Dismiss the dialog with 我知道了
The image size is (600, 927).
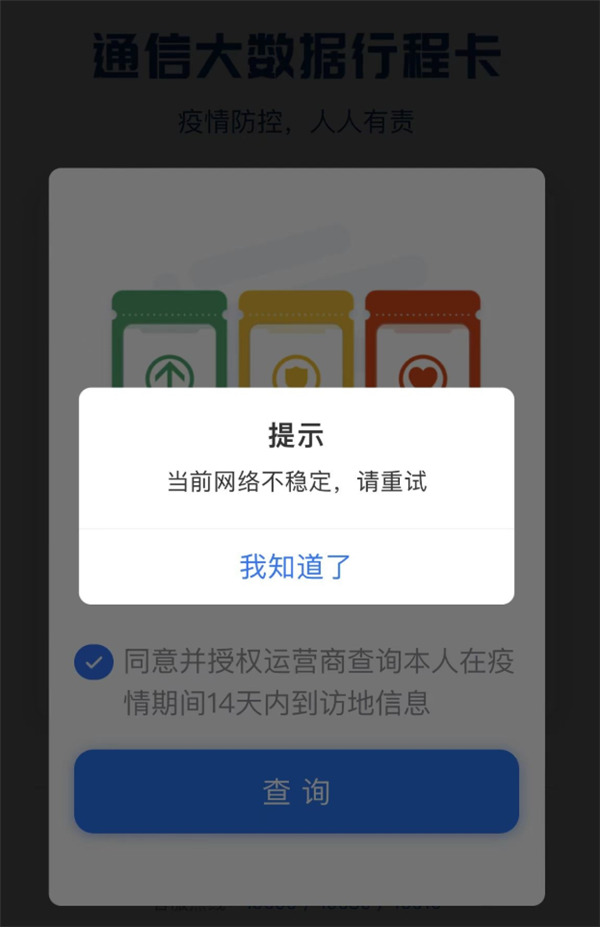click(x=296, y=567)
